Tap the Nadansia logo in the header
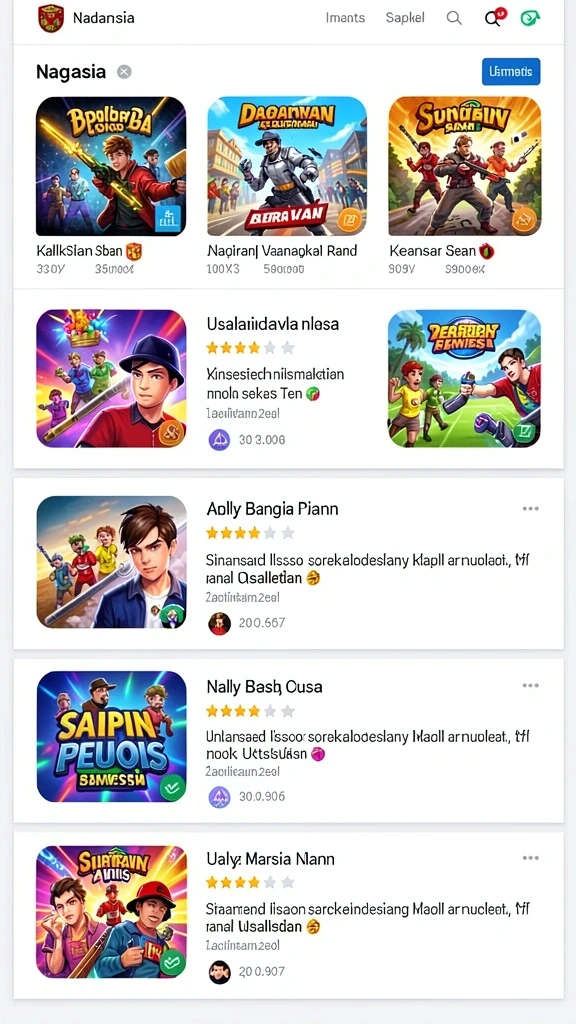Screen dimensions: 576x1024 click(x=51, y=18)
